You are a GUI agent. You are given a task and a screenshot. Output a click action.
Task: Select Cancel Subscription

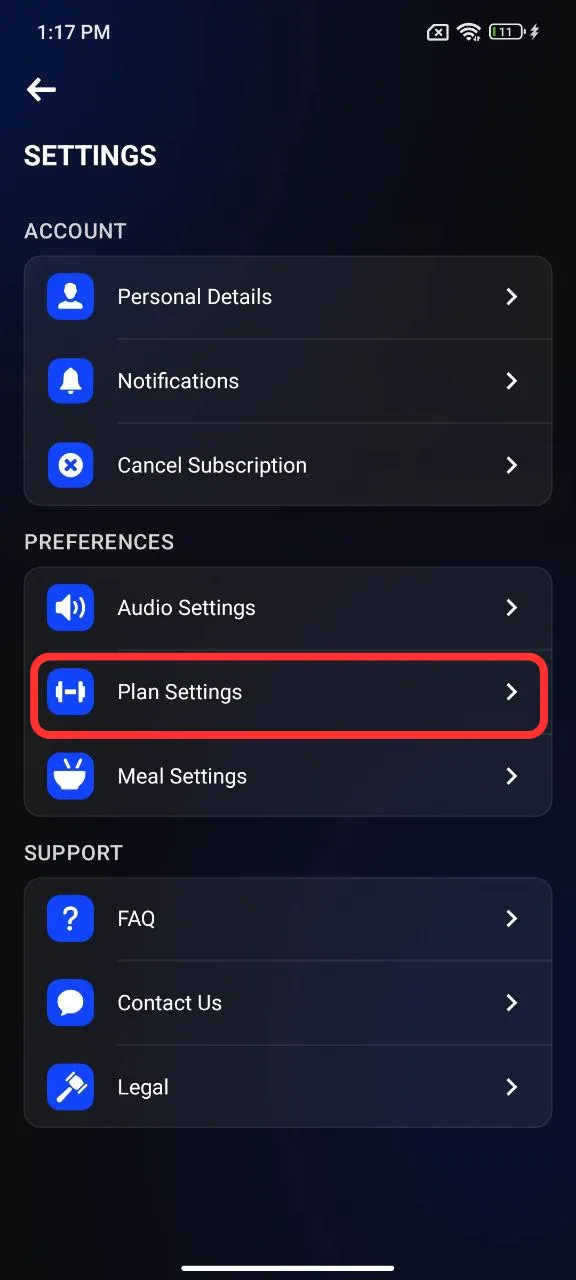288,465
